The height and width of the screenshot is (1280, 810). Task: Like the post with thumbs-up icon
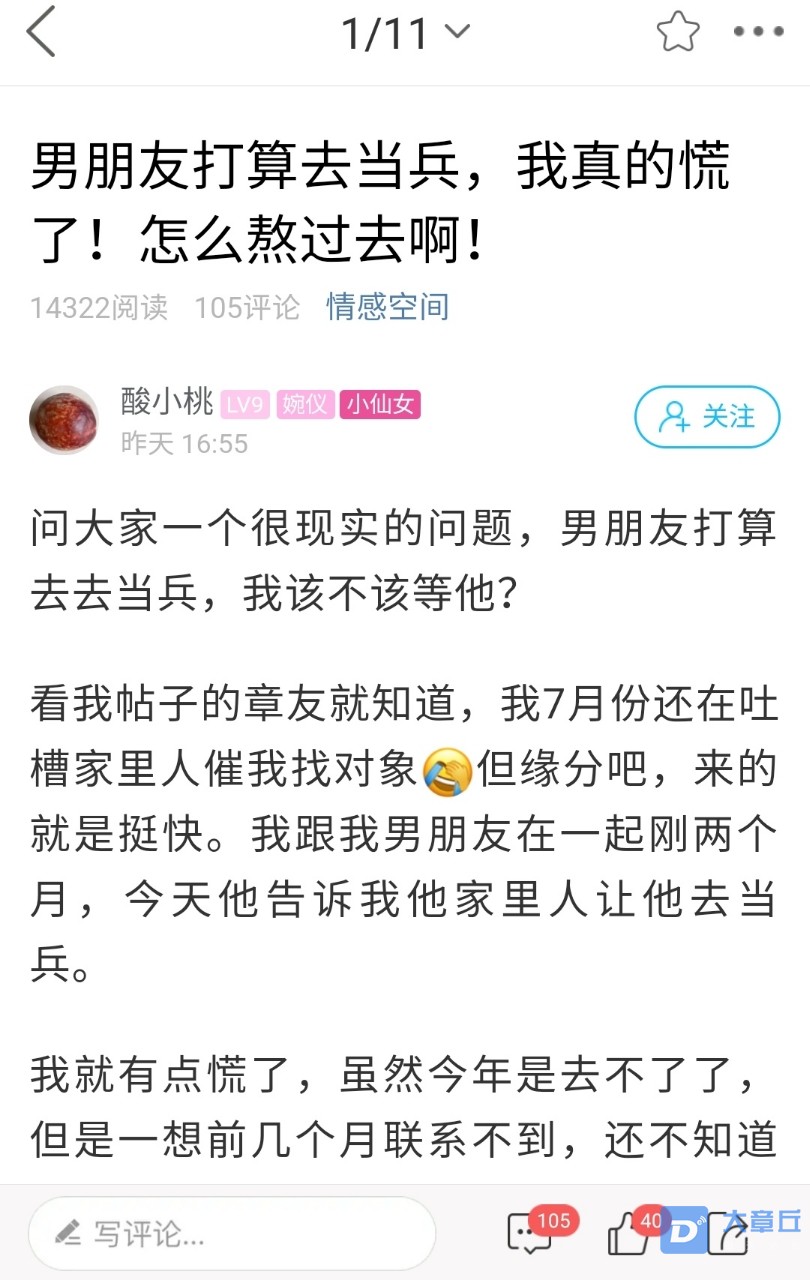629,1236
